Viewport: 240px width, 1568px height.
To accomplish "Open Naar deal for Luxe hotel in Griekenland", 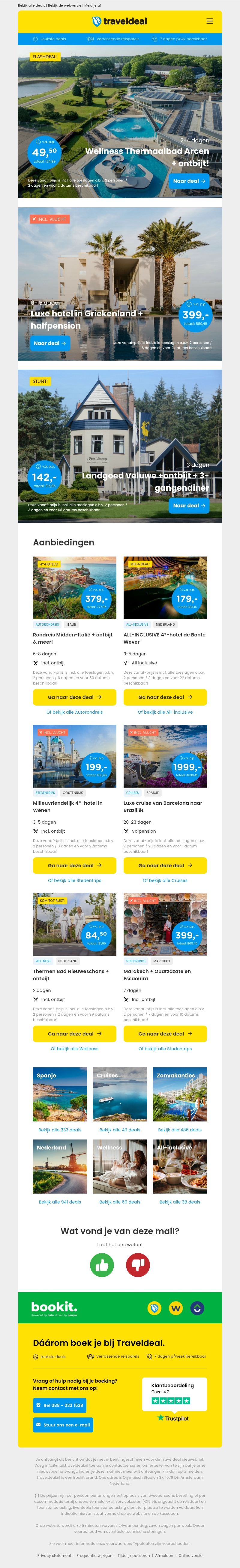I will point(50,343).
